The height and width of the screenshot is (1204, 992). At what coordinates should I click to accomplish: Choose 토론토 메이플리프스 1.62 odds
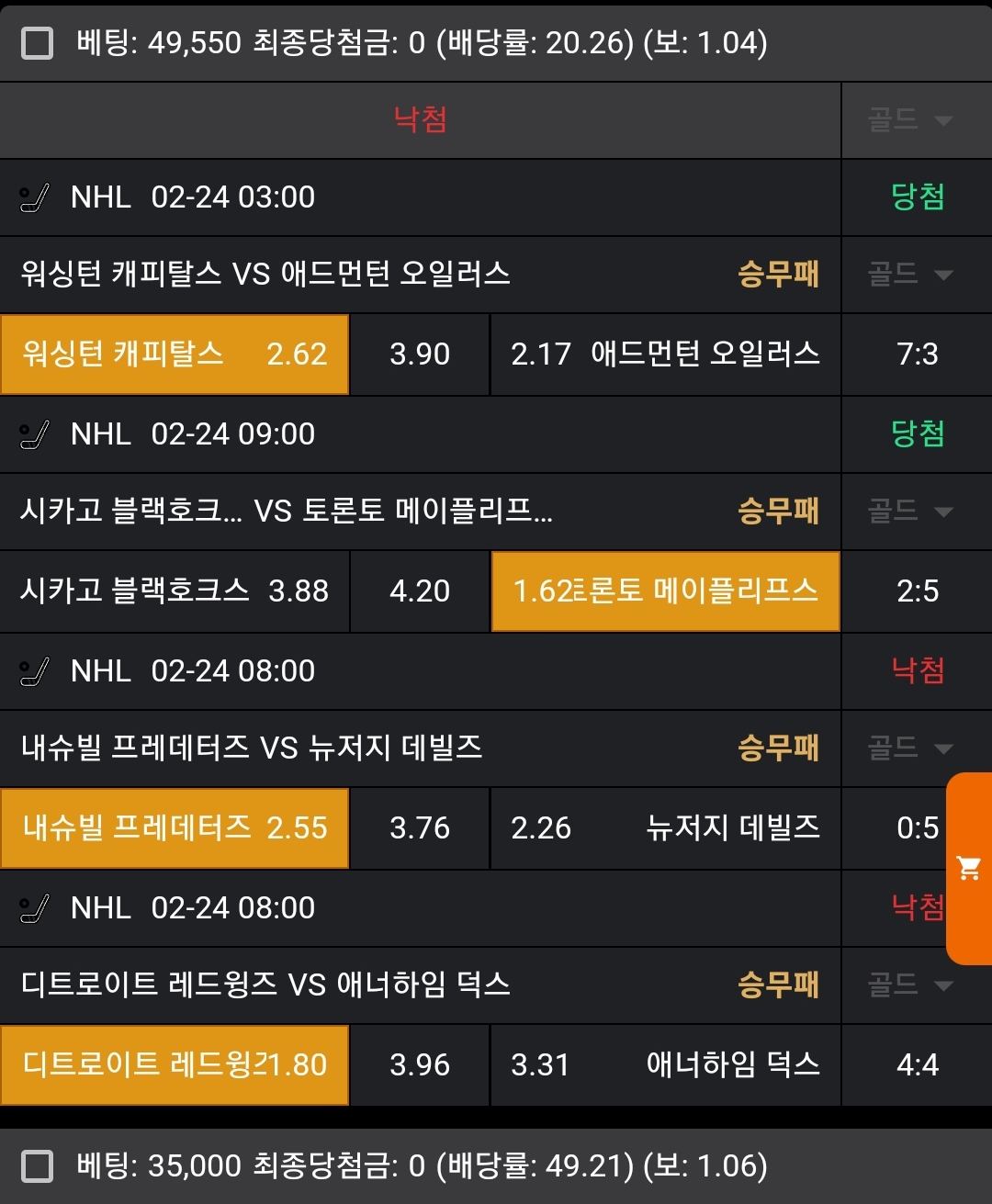pyautogui.click(x=665, y=591)
